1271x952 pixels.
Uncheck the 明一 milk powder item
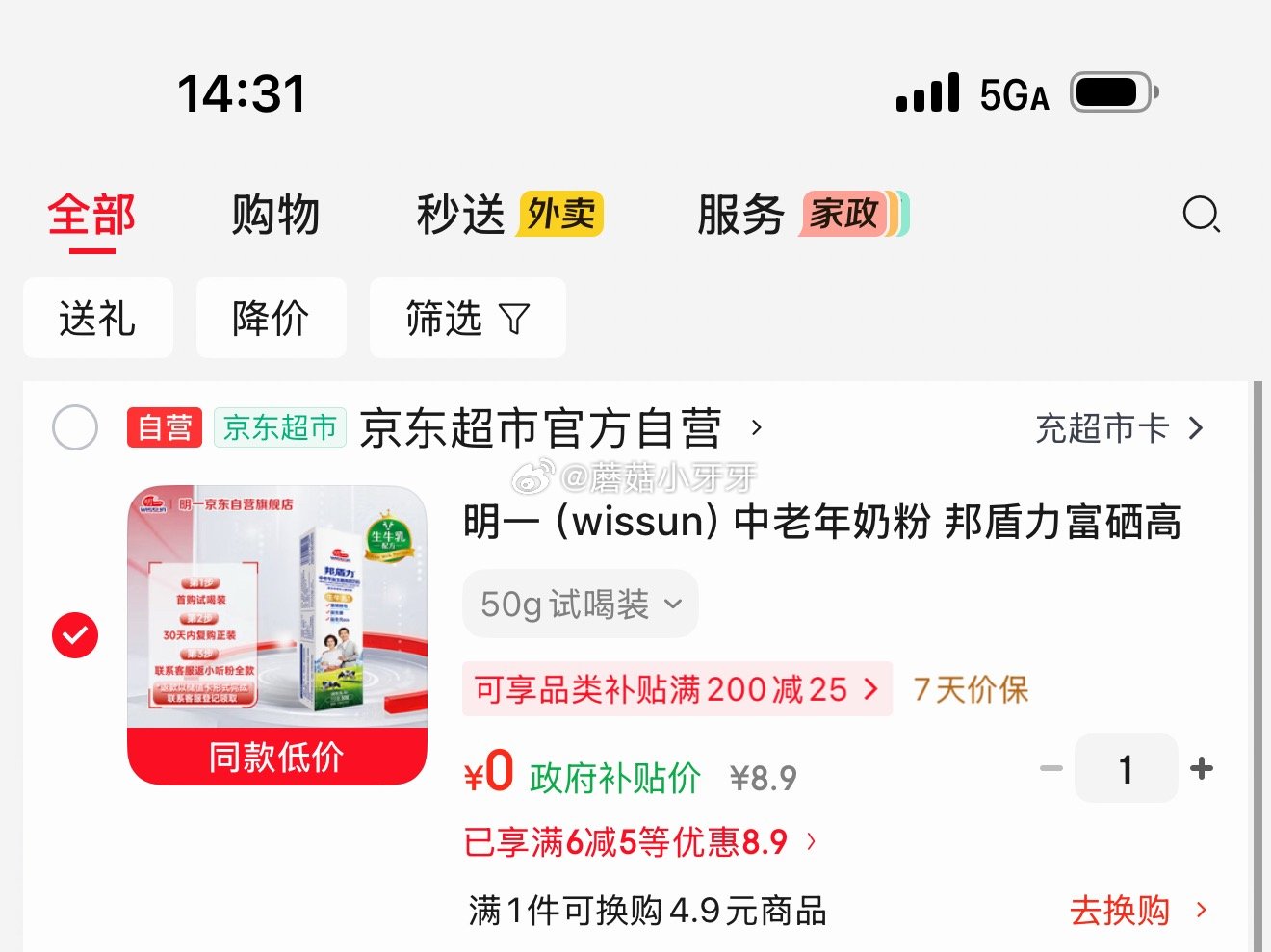tap(75, 635)
